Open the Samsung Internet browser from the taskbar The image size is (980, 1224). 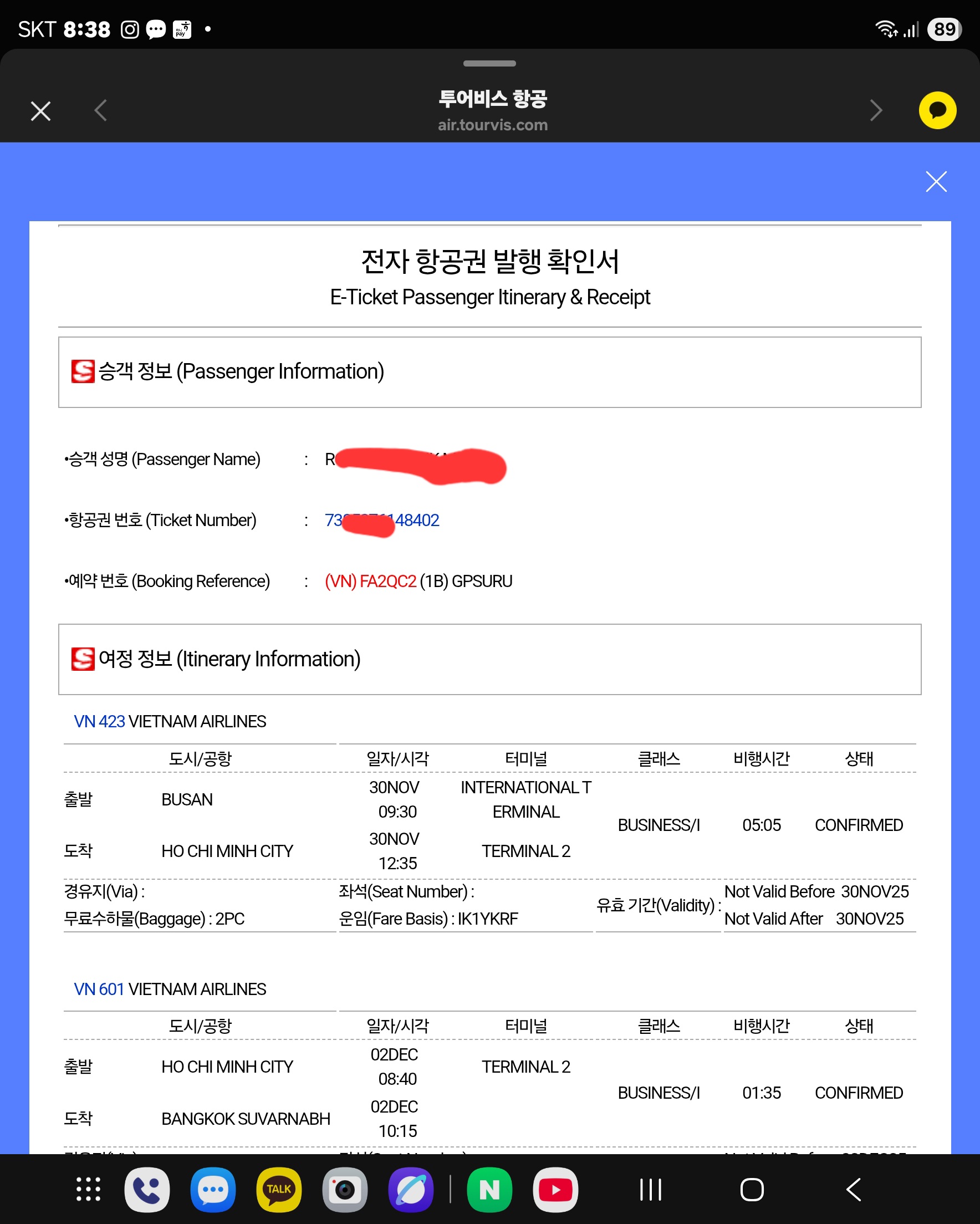[x=411, y=1190]
